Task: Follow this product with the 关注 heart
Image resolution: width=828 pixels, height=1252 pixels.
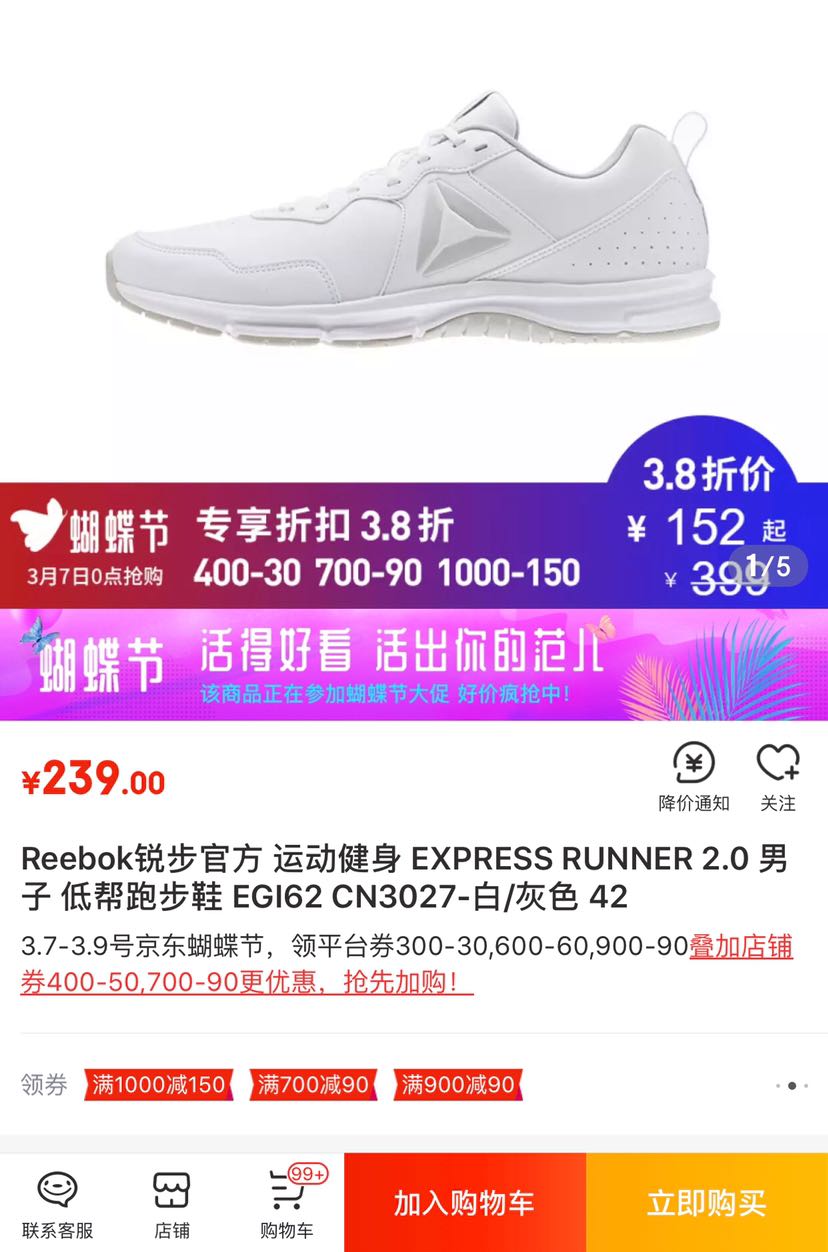Action: click(777, 776)
